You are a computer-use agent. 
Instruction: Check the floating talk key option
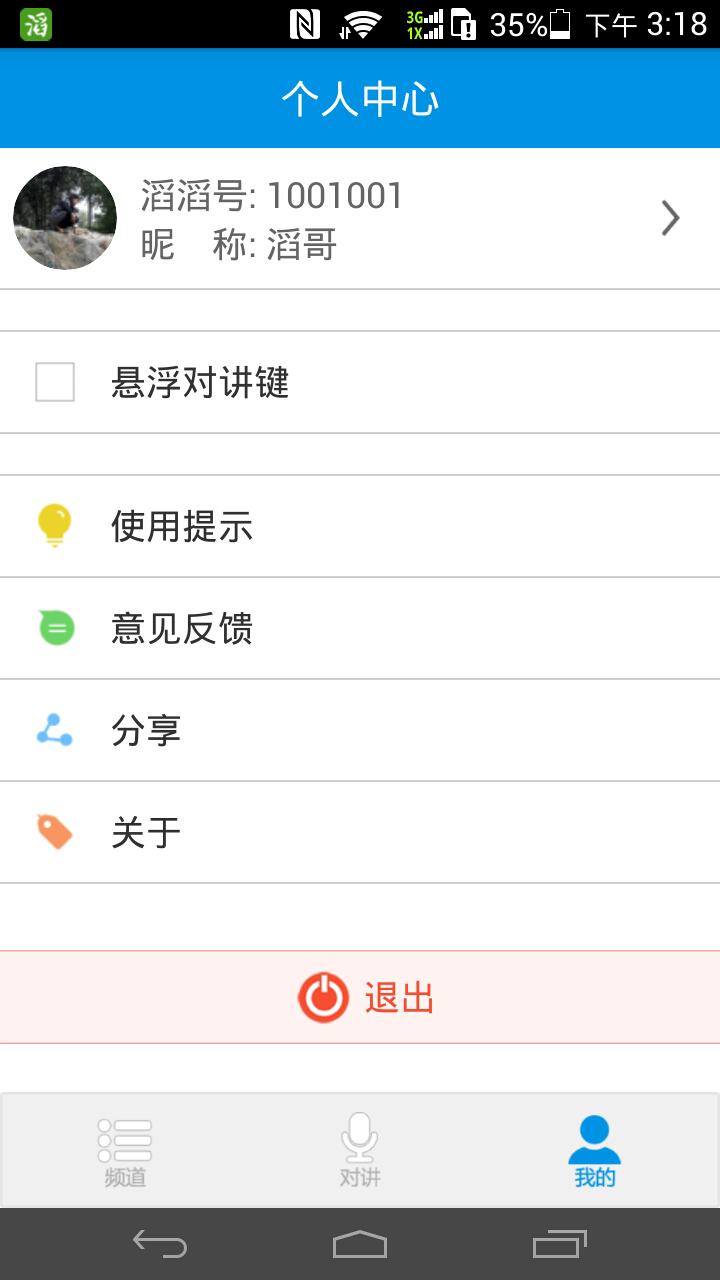[55, 382]
